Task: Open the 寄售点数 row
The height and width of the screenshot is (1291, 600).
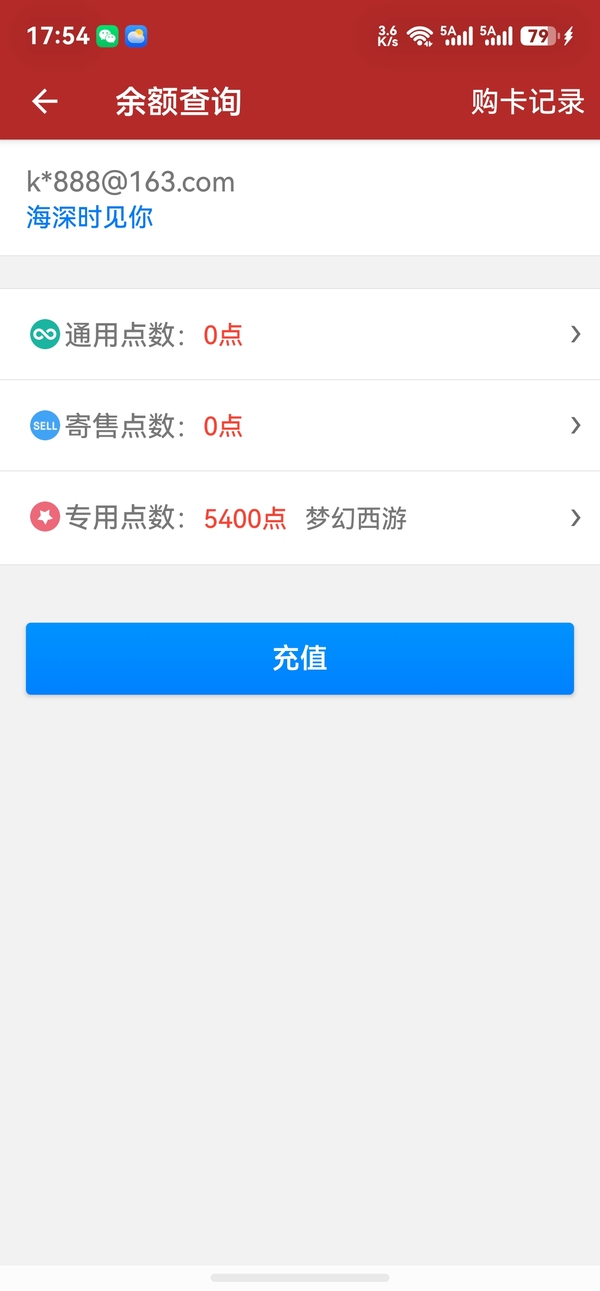Action: (x=300, y=426)
